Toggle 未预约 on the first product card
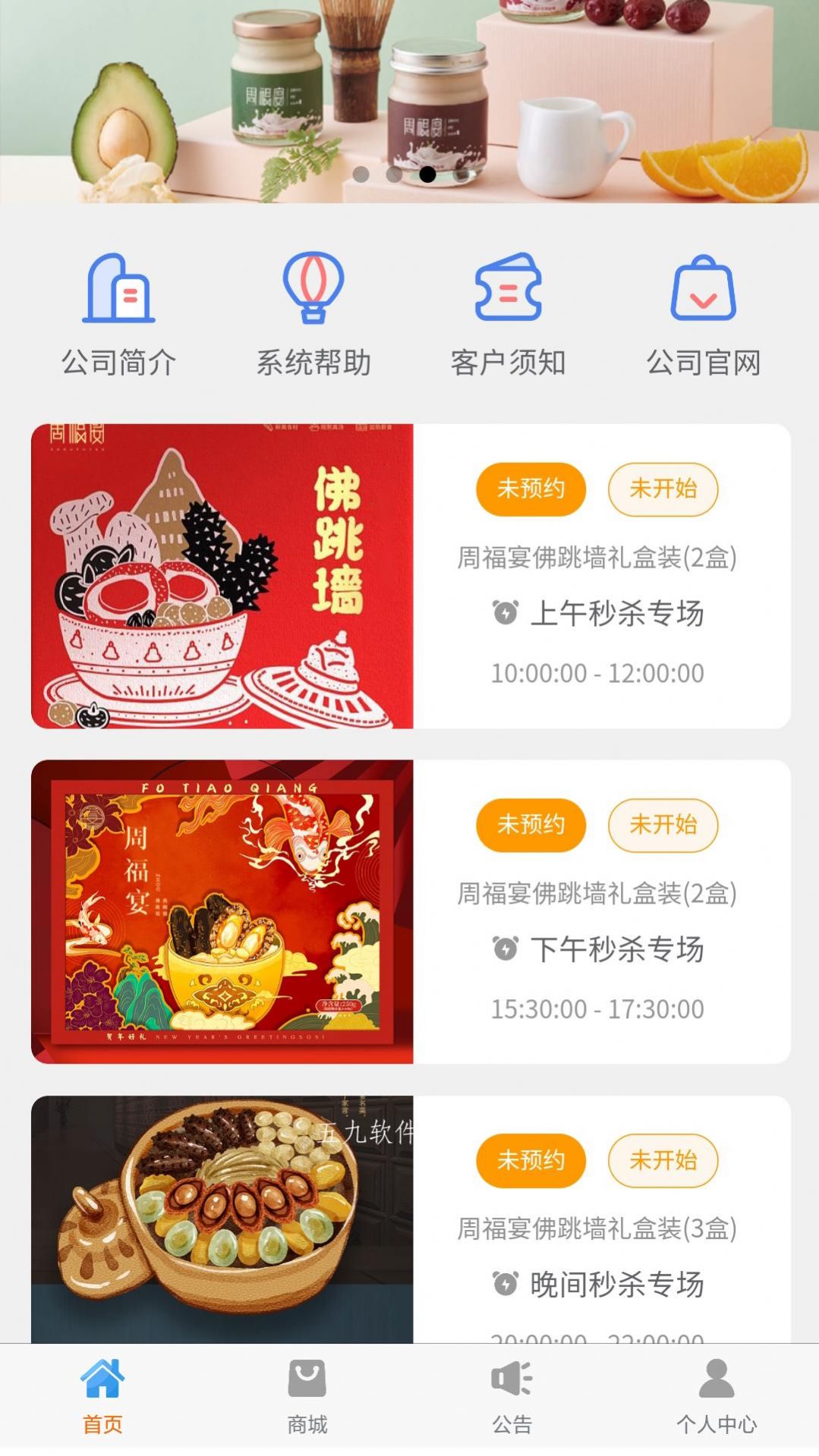The width and height of the screenshot is (819, 1456). 531,490
